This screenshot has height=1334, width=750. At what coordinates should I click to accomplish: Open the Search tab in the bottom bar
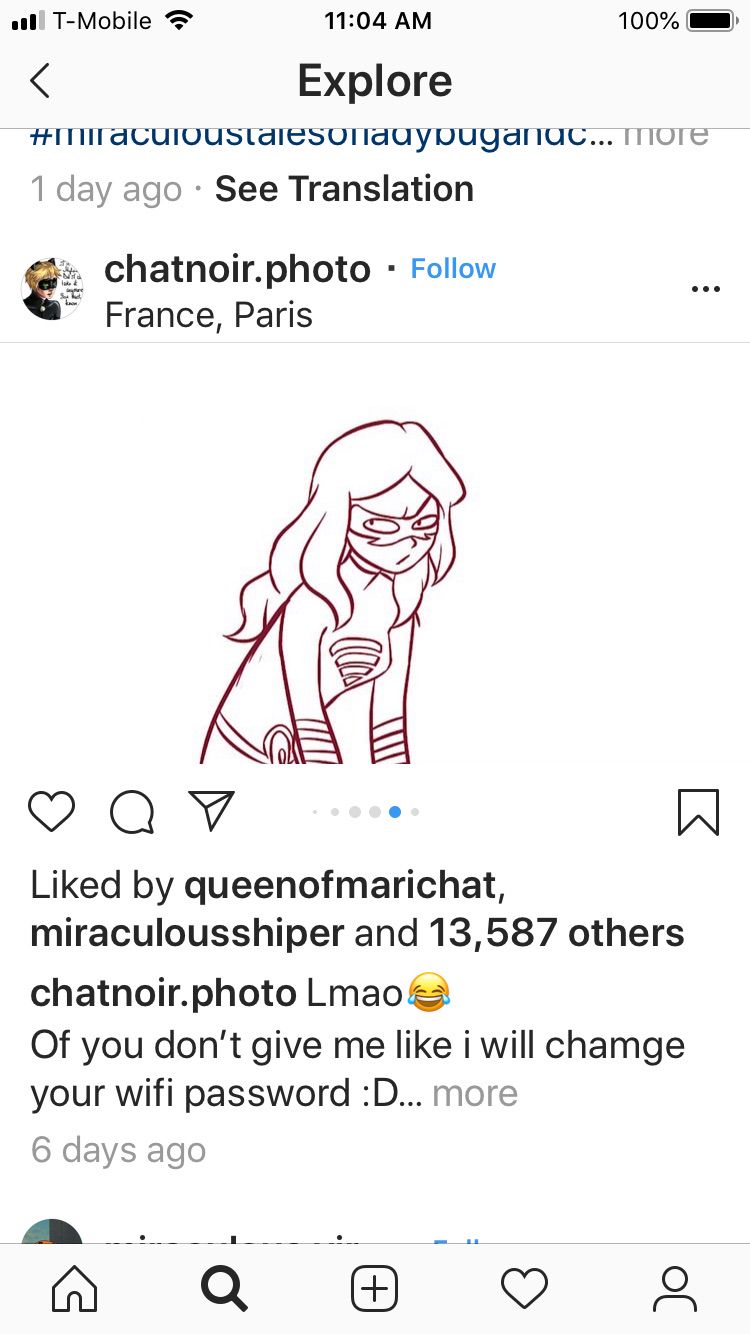[224, 1289]
